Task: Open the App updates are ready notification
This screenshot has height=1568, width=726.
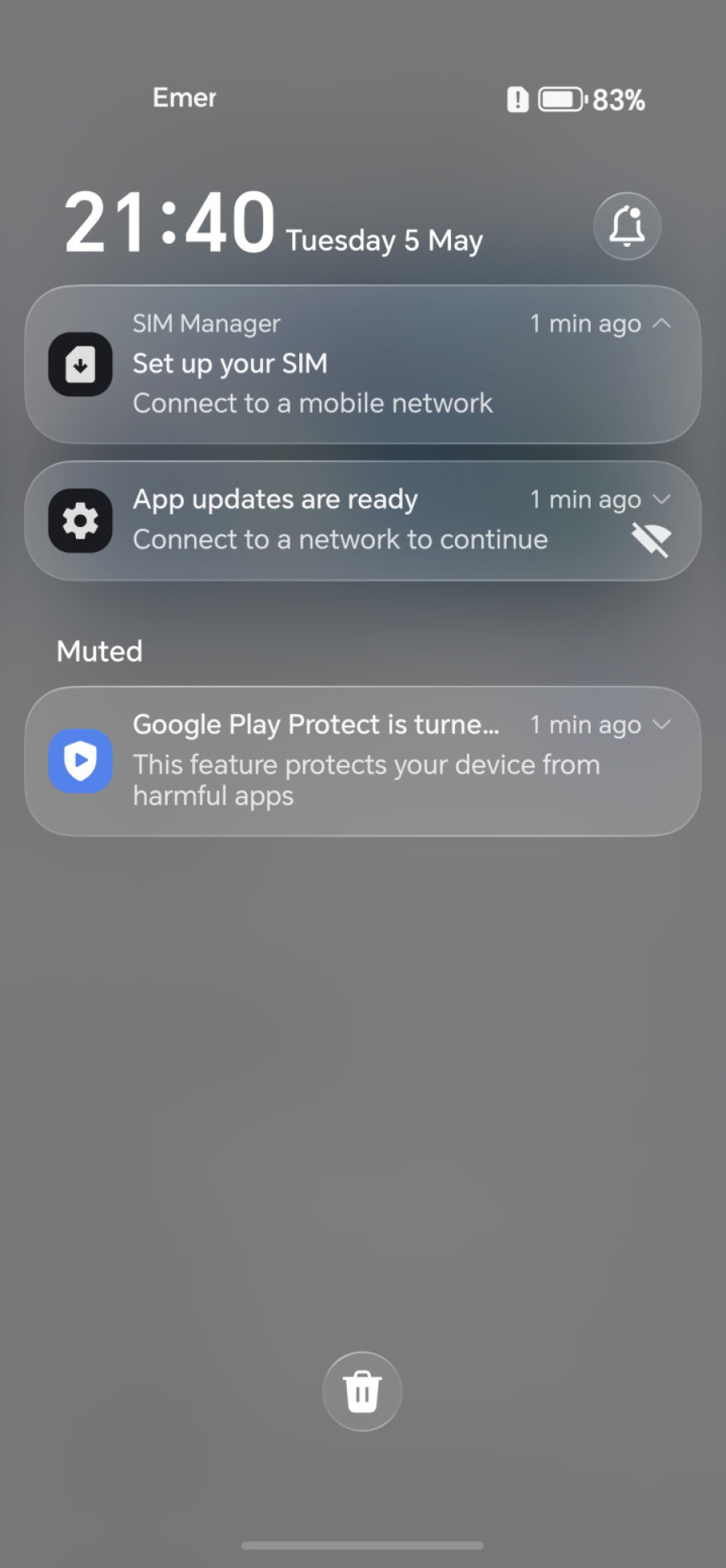Action: (362, 521)
